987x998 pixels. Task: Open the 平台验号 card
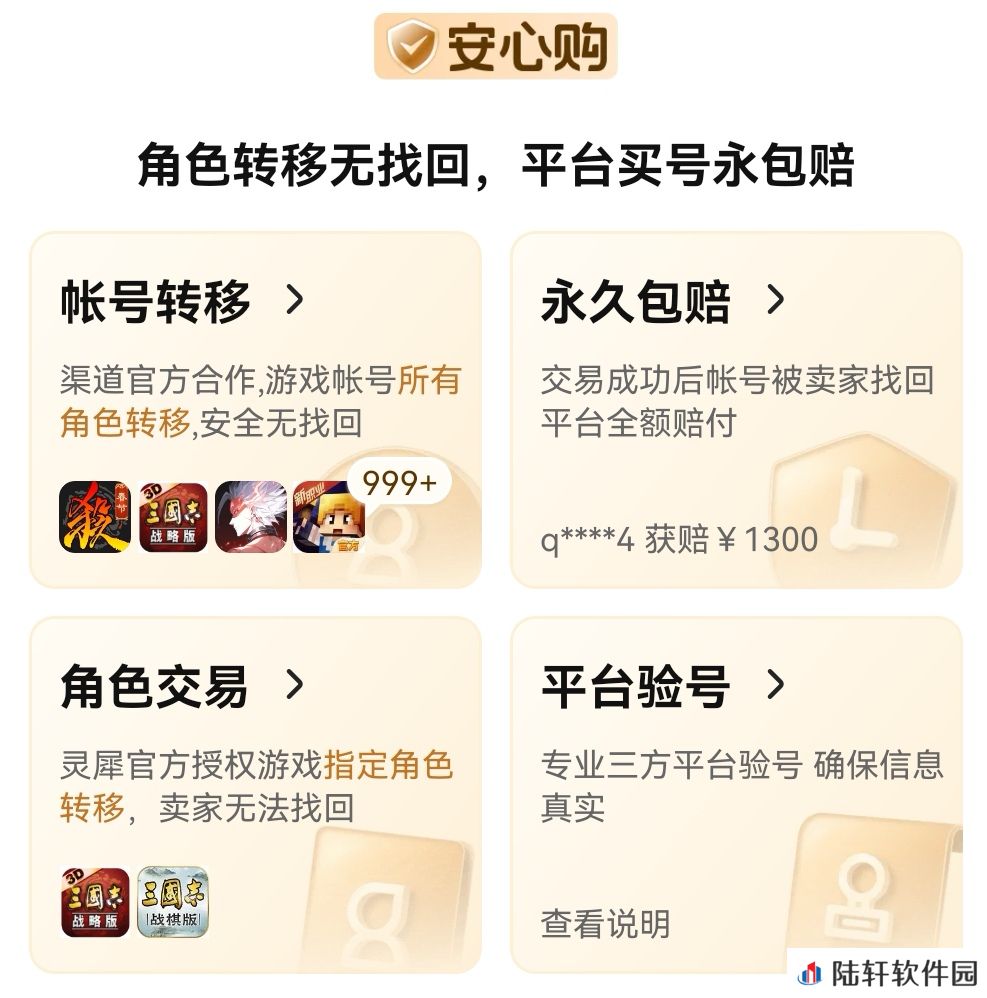[x=662, y=687]
